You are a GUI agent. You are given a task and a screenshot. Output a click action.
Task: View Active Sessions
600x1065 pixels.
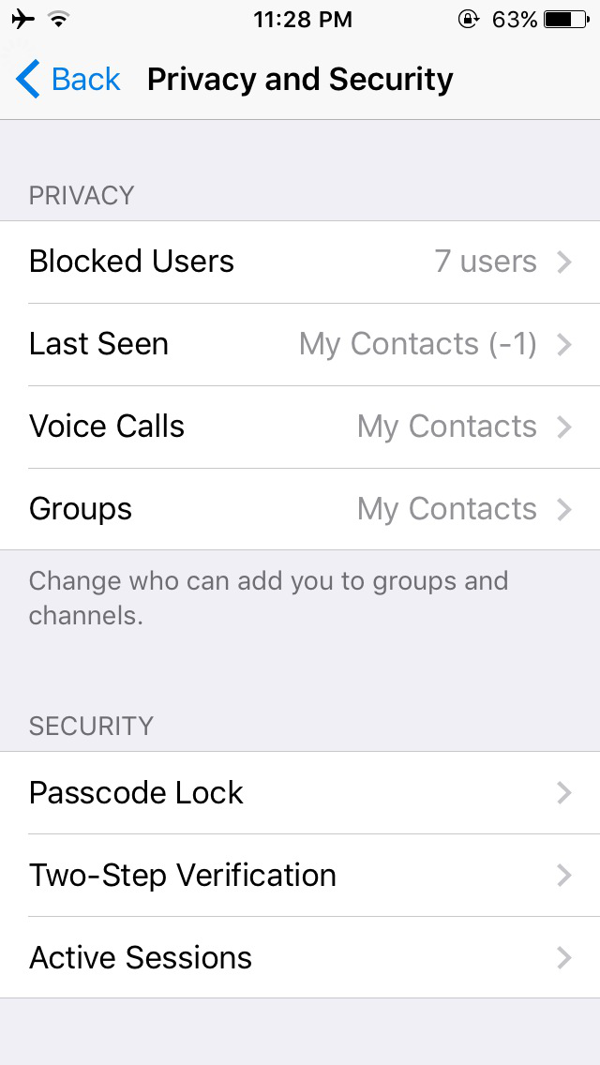click(300, 958)
